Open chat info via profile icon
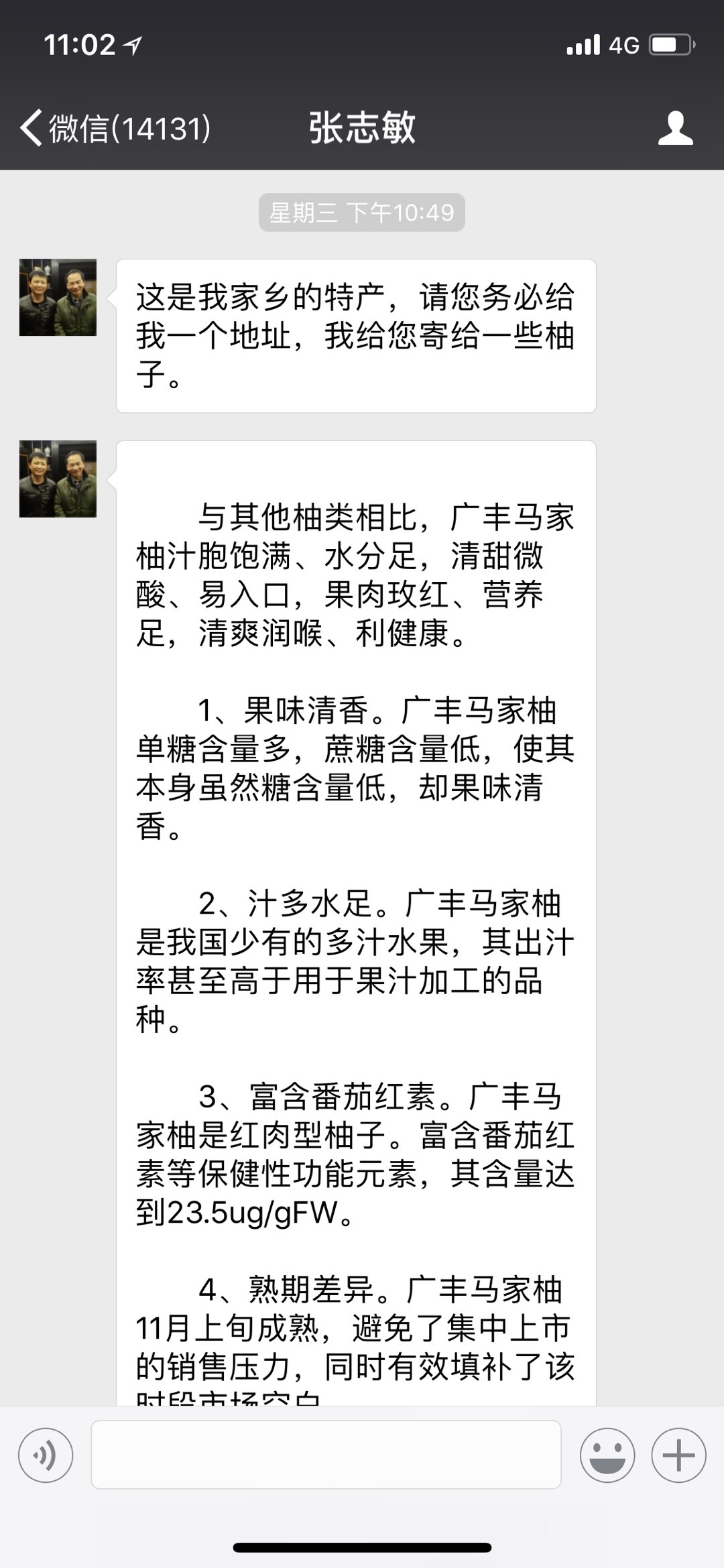The height and width of the screenshot is (1568, 724). (x=675, y=128)
